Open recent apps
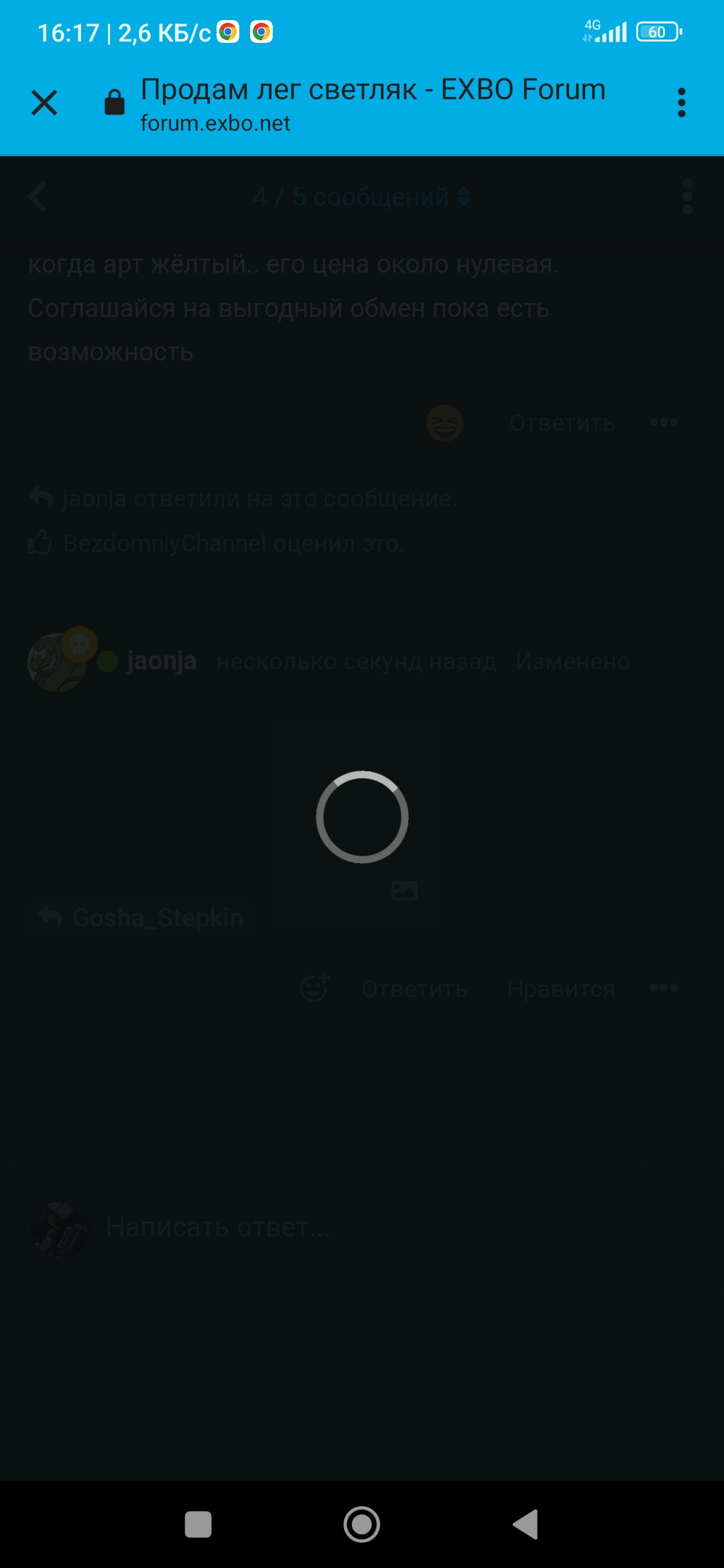Viewport: 724px width, 1568px height. pyautogui.click(x=198, y=1524)
